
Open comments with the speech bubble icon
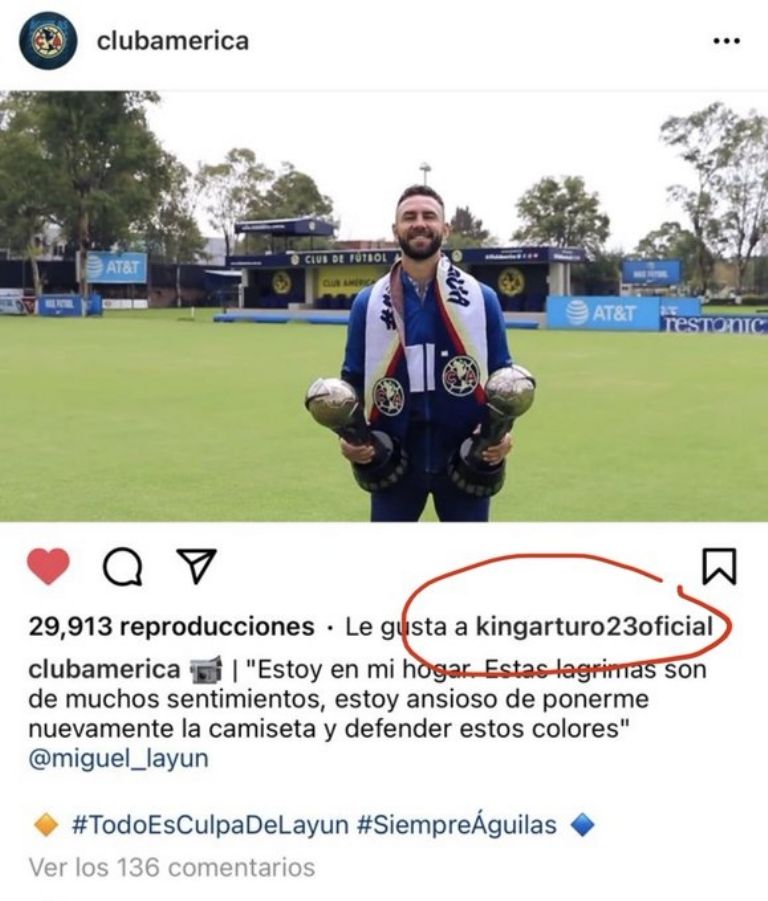click(x=122, y=568)
